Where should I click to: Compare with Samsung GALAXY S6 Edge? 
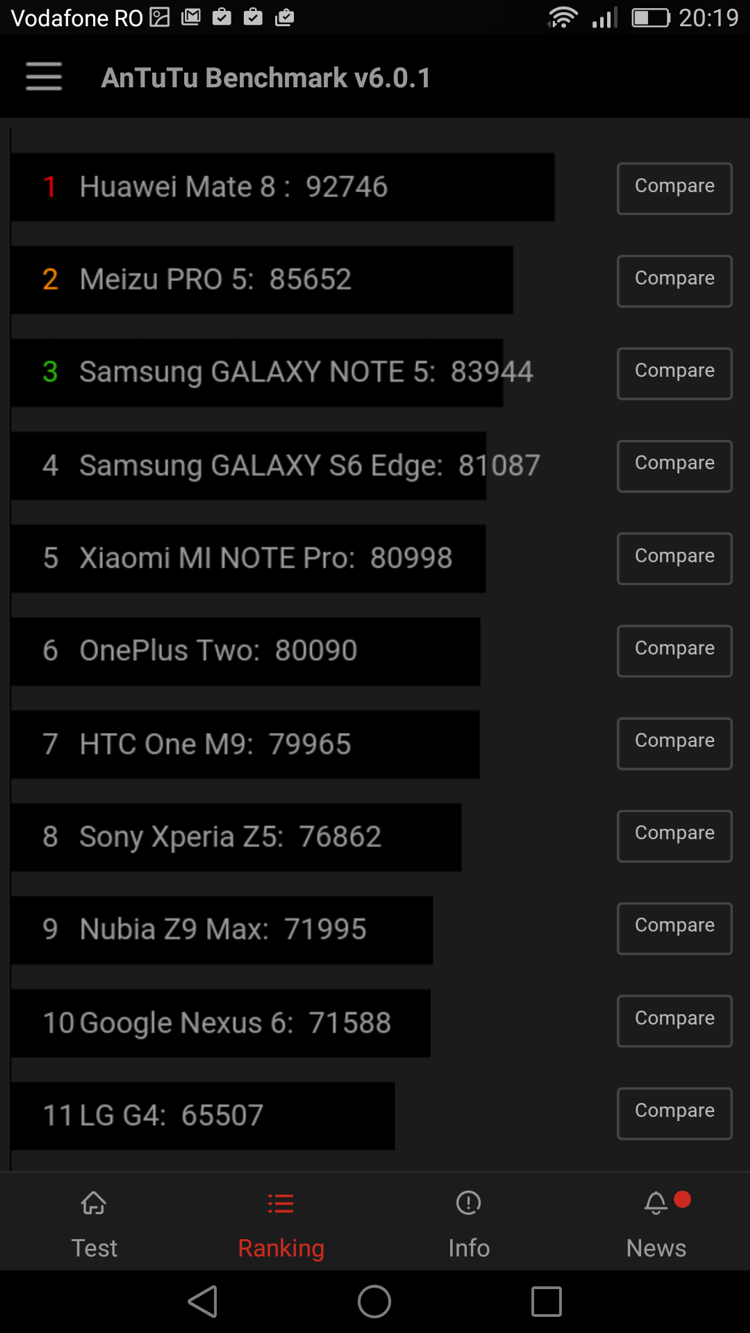click(674, 465)
